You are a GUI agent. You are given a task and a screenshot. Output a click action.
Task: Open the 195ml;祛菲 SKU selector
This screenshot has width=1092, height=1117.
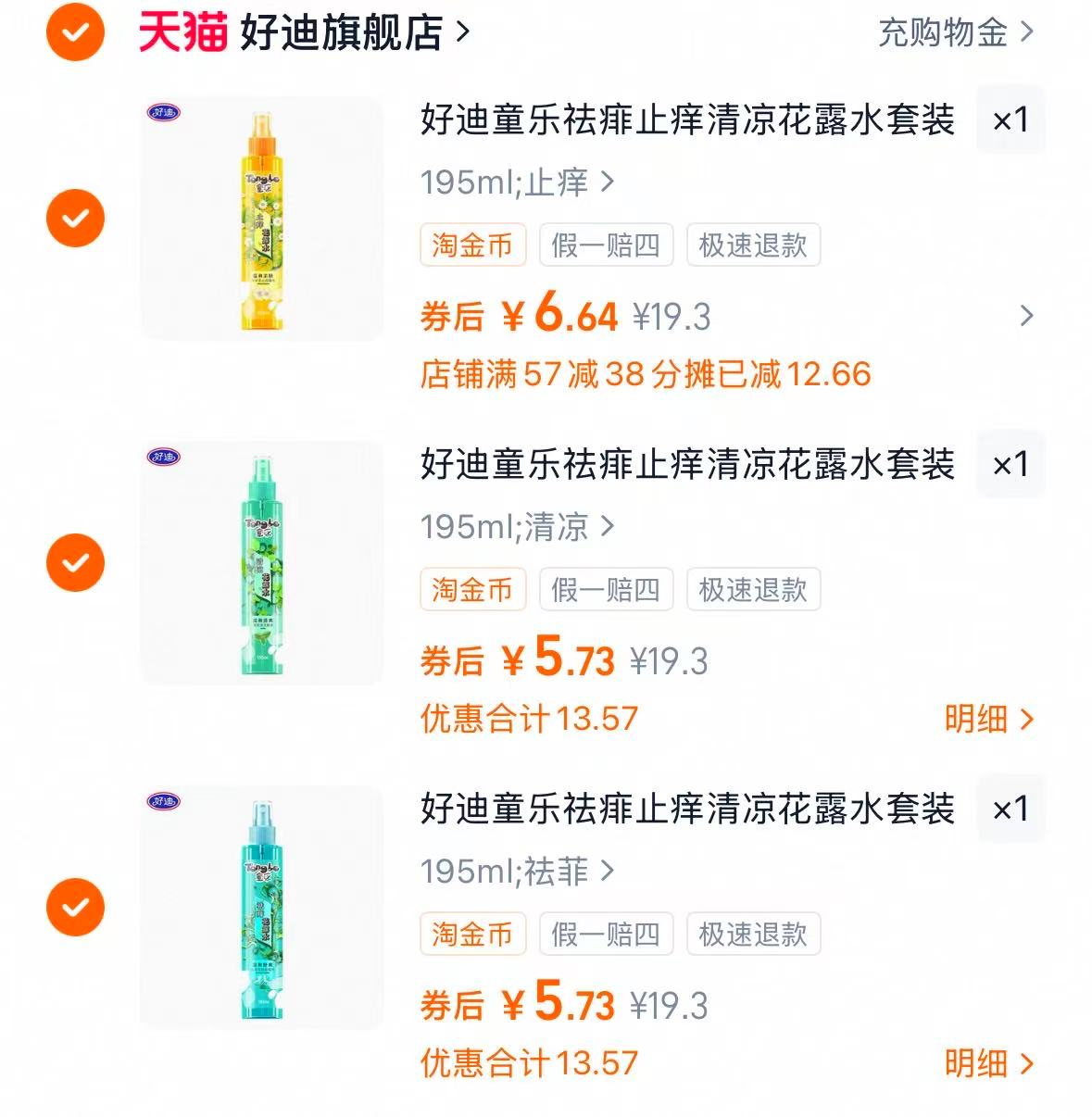click(514, 872)
